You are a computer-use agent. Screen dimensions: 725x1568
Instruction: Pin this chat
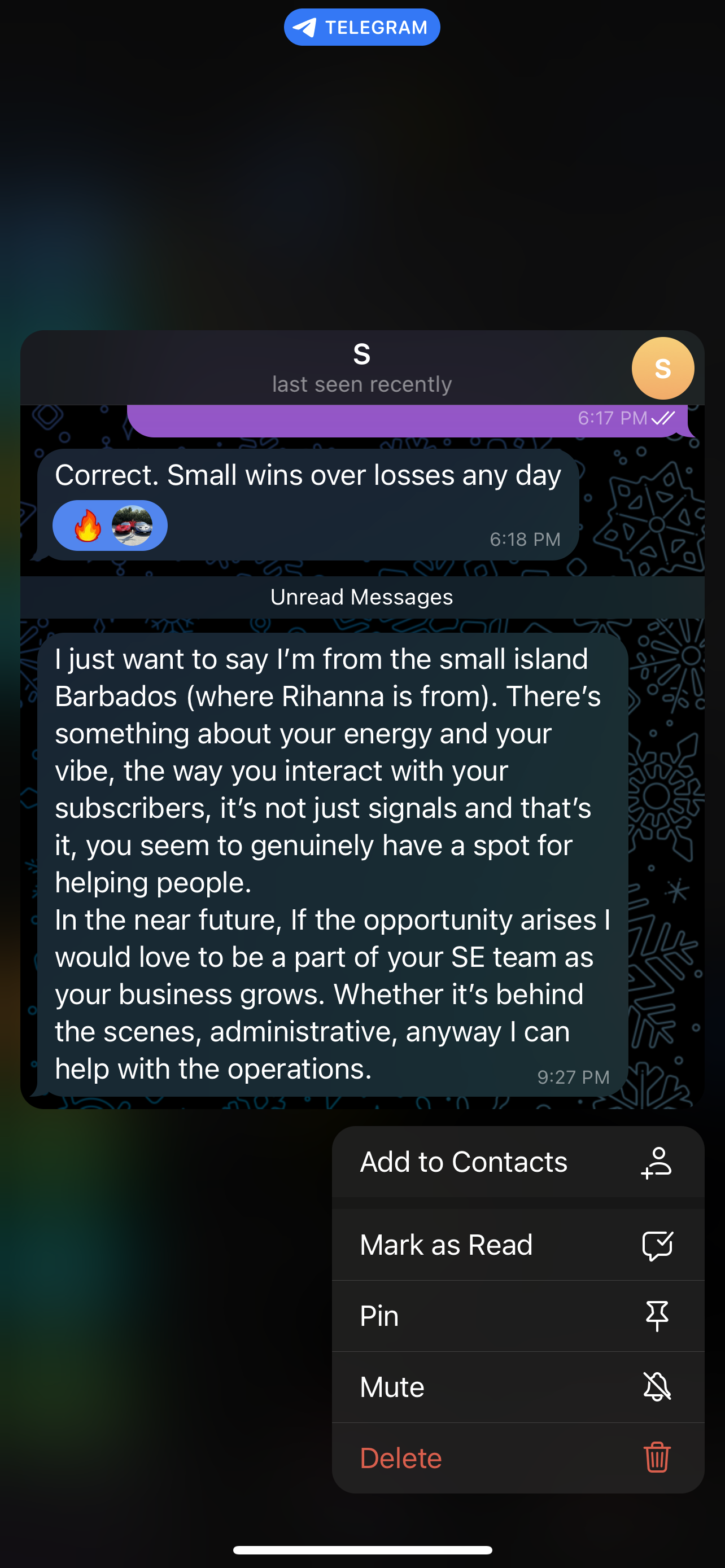517,1316
